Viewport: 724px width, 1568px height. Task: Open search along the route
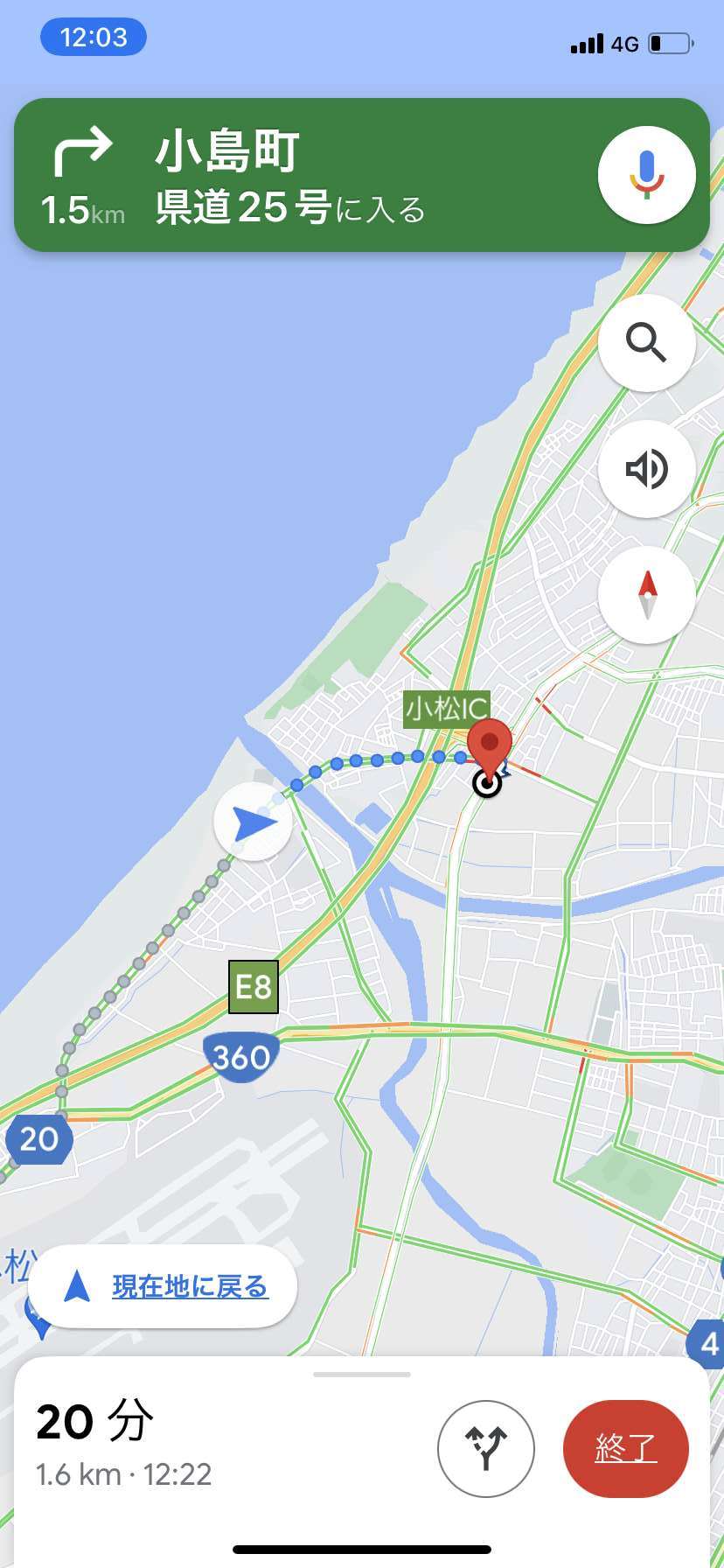[646, 342]
